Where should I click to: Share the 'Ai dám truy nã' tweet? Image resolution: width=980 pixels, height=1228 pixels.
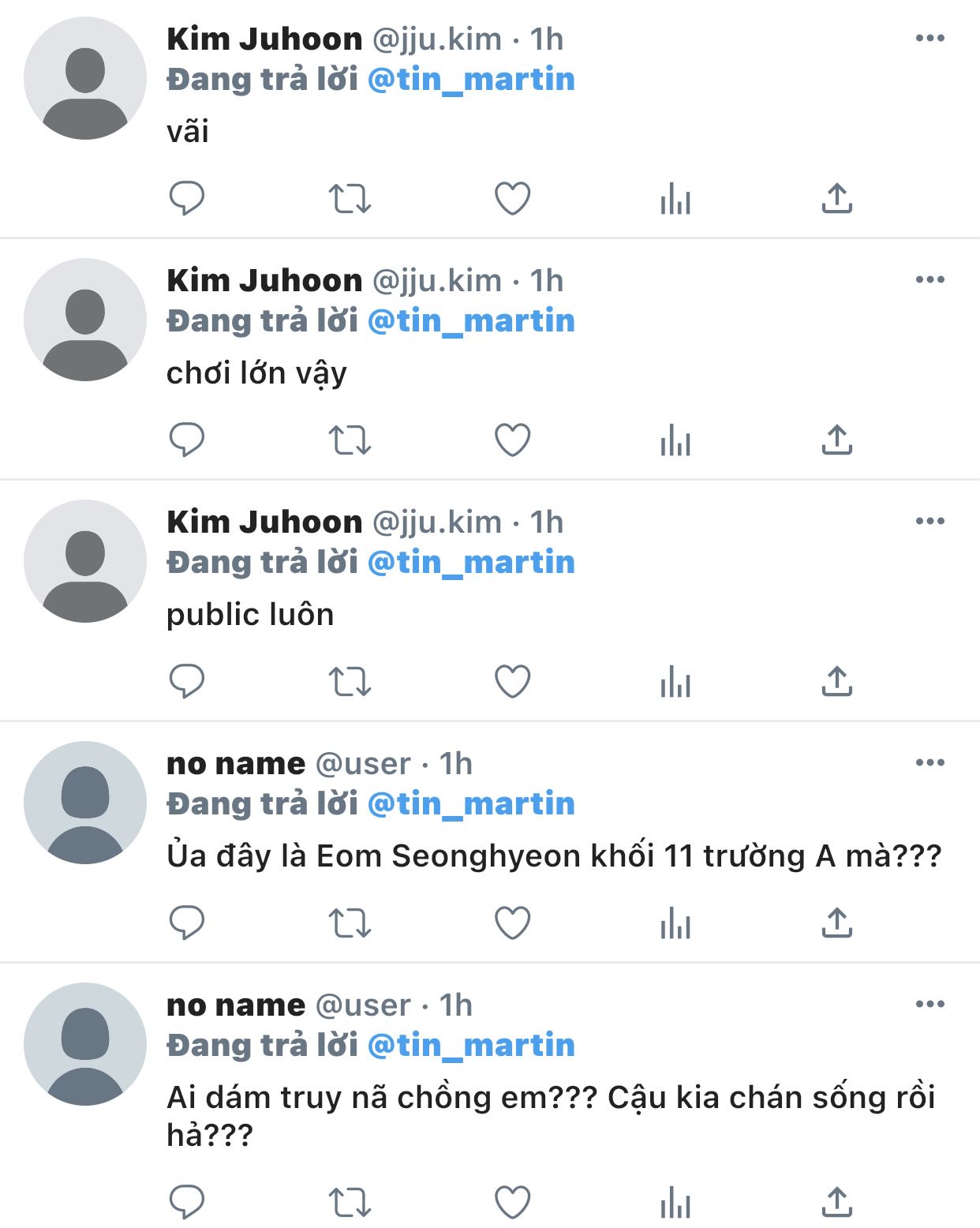click(x=837, y=1203)
